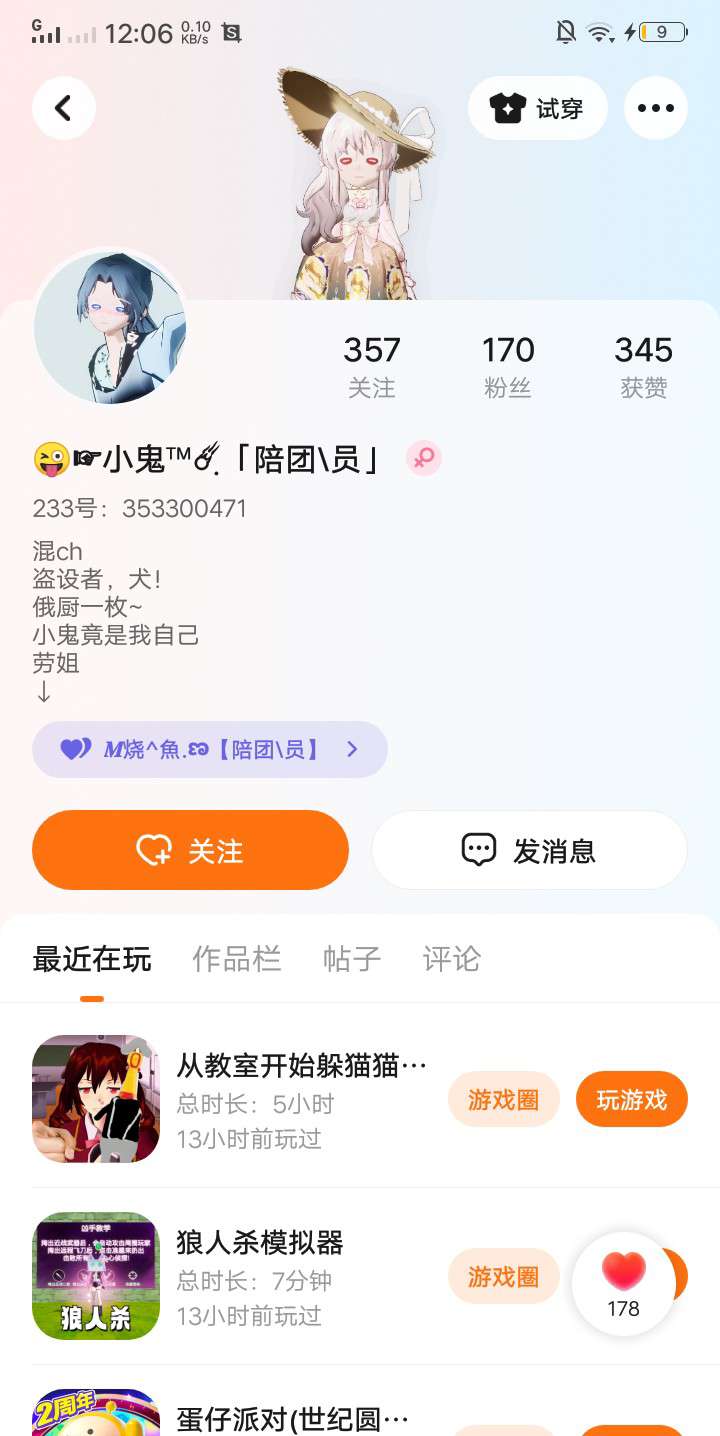The image size is (720, 1436).
Task: Select the 最近在玩 tab
Action: coord(92,959)
